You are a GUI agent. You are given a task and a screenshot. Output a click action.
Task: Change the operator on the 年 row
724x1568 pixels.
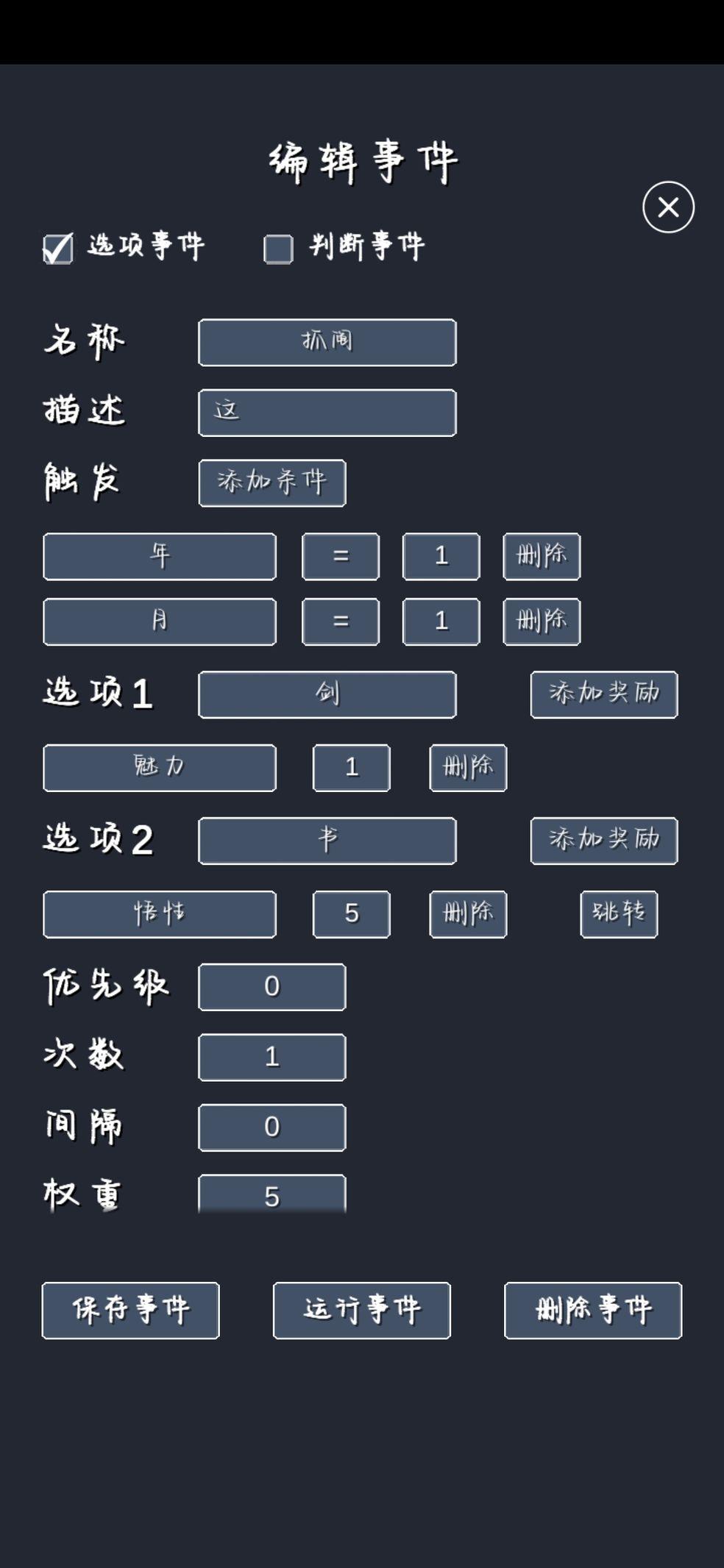click(x=341, y=556)
